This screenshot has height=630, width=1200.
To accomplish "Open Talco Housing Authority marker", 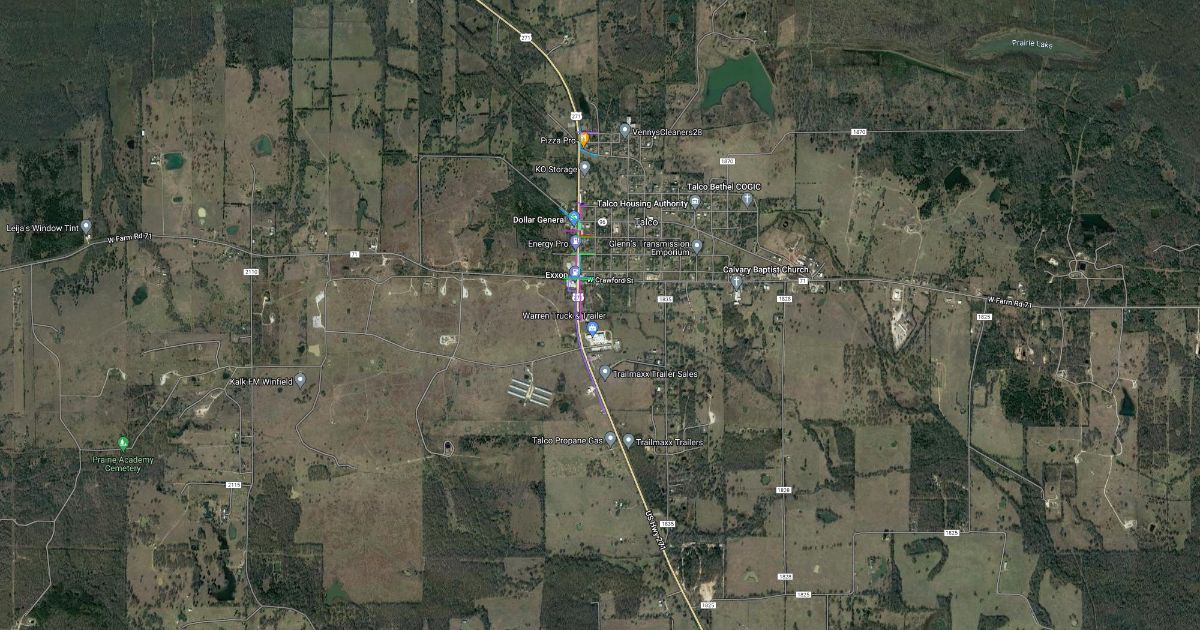I will [695, 203].
